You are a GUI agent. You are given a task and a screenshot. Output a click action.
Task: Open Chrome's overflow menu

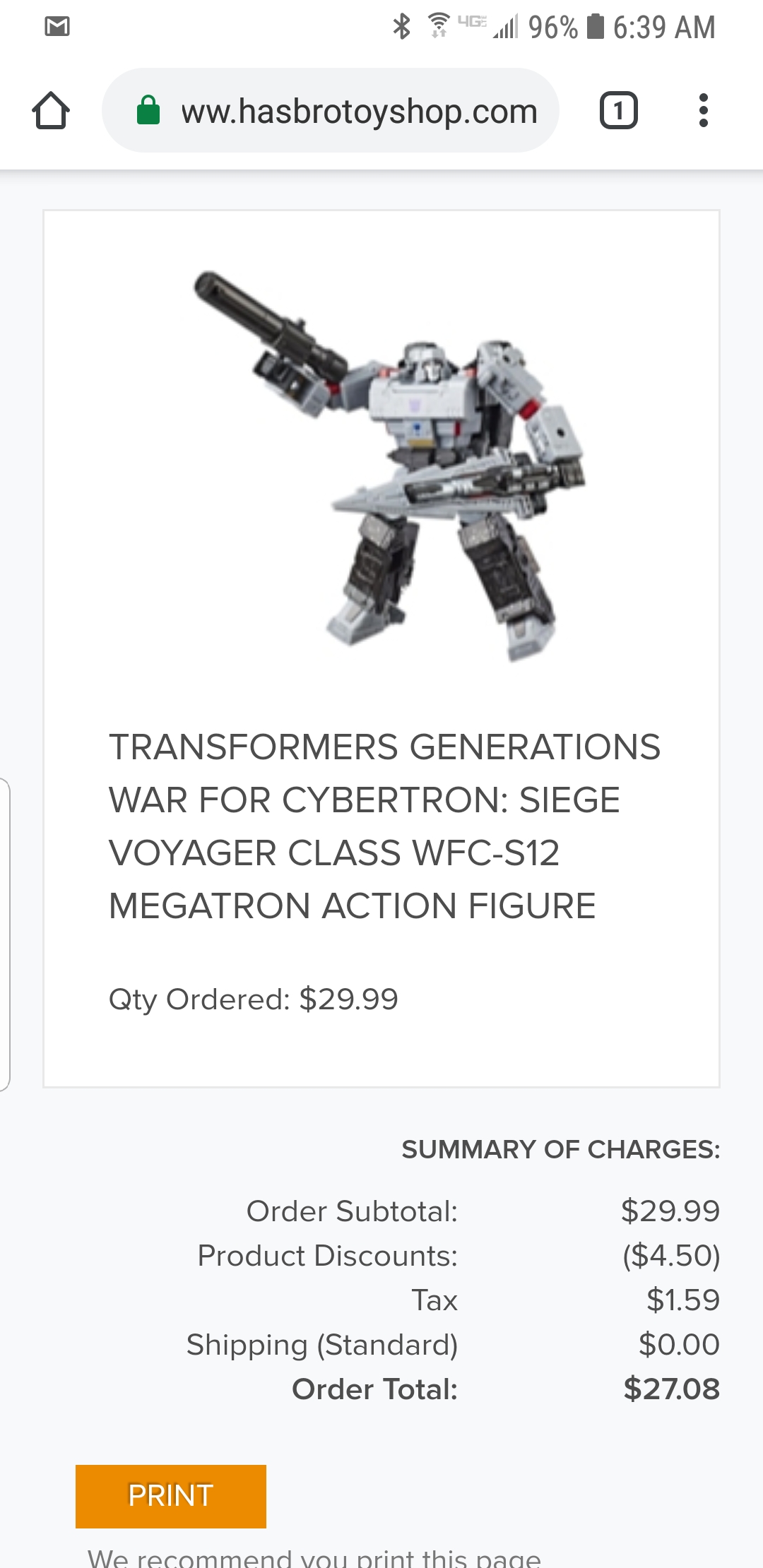click(702, 111)
